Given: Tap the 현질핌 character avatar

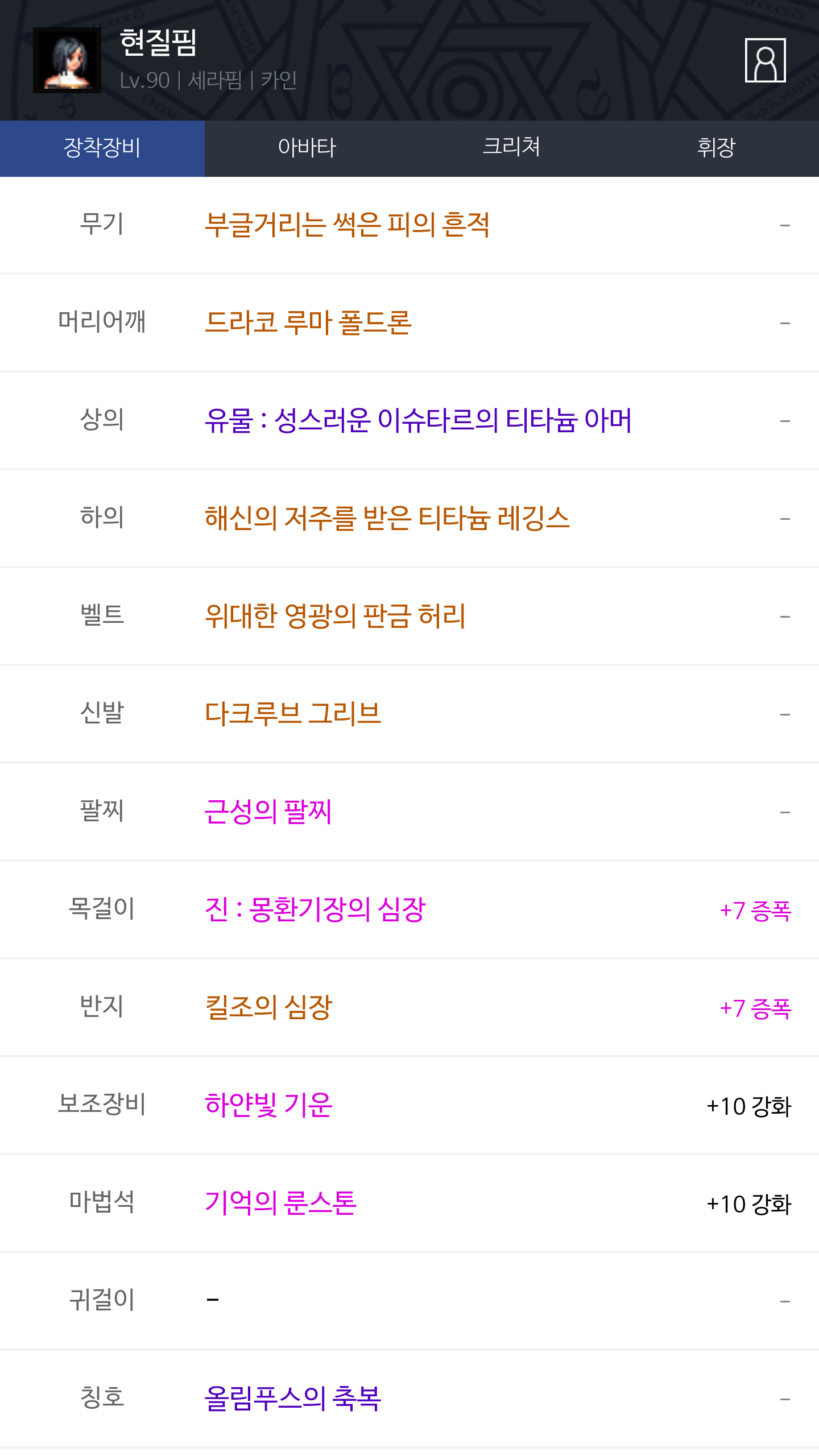Looking at the screenshot, I should [x=67, y=60].
